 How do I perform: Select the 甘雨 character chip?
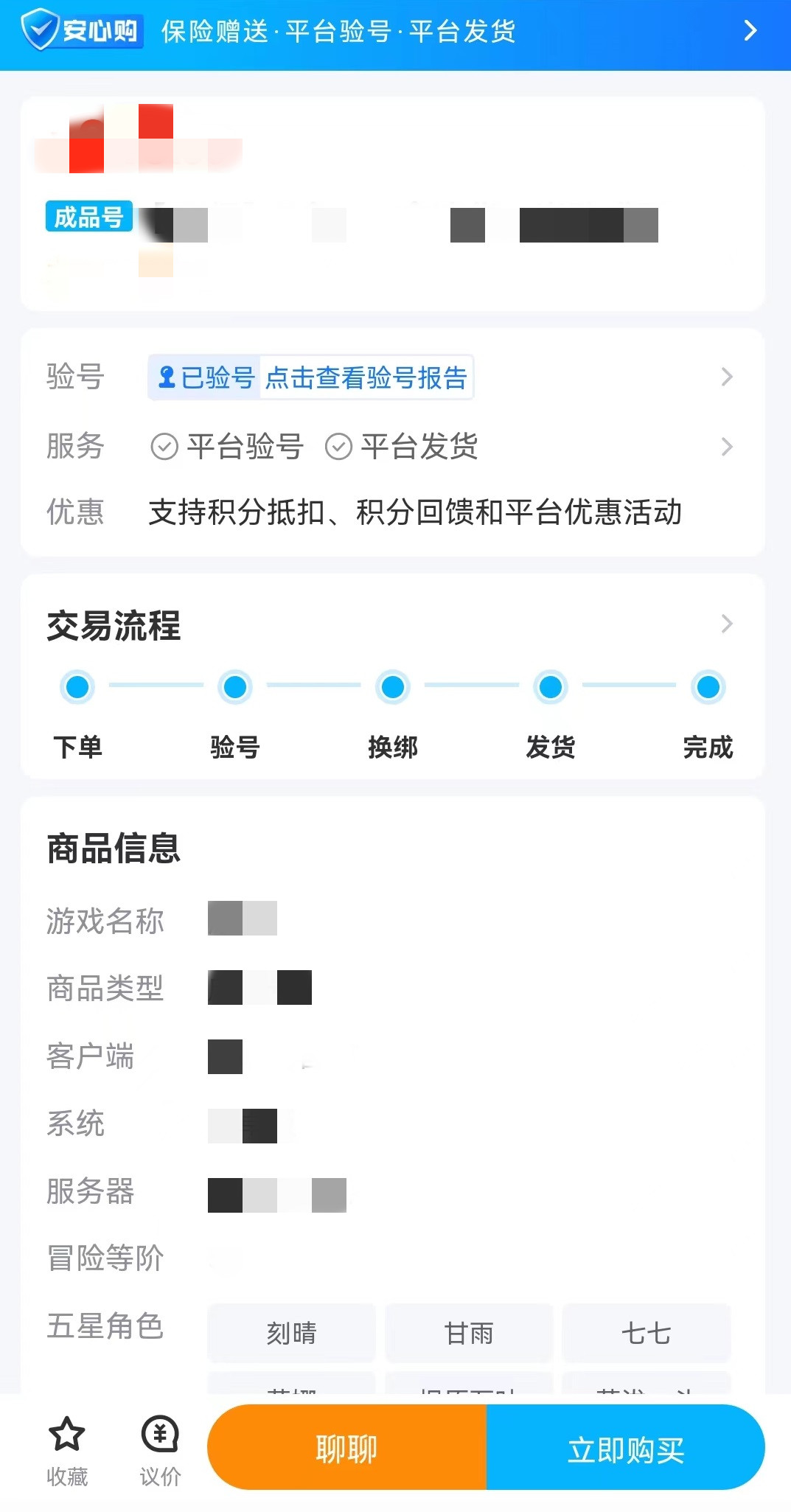coord(469,1333)
